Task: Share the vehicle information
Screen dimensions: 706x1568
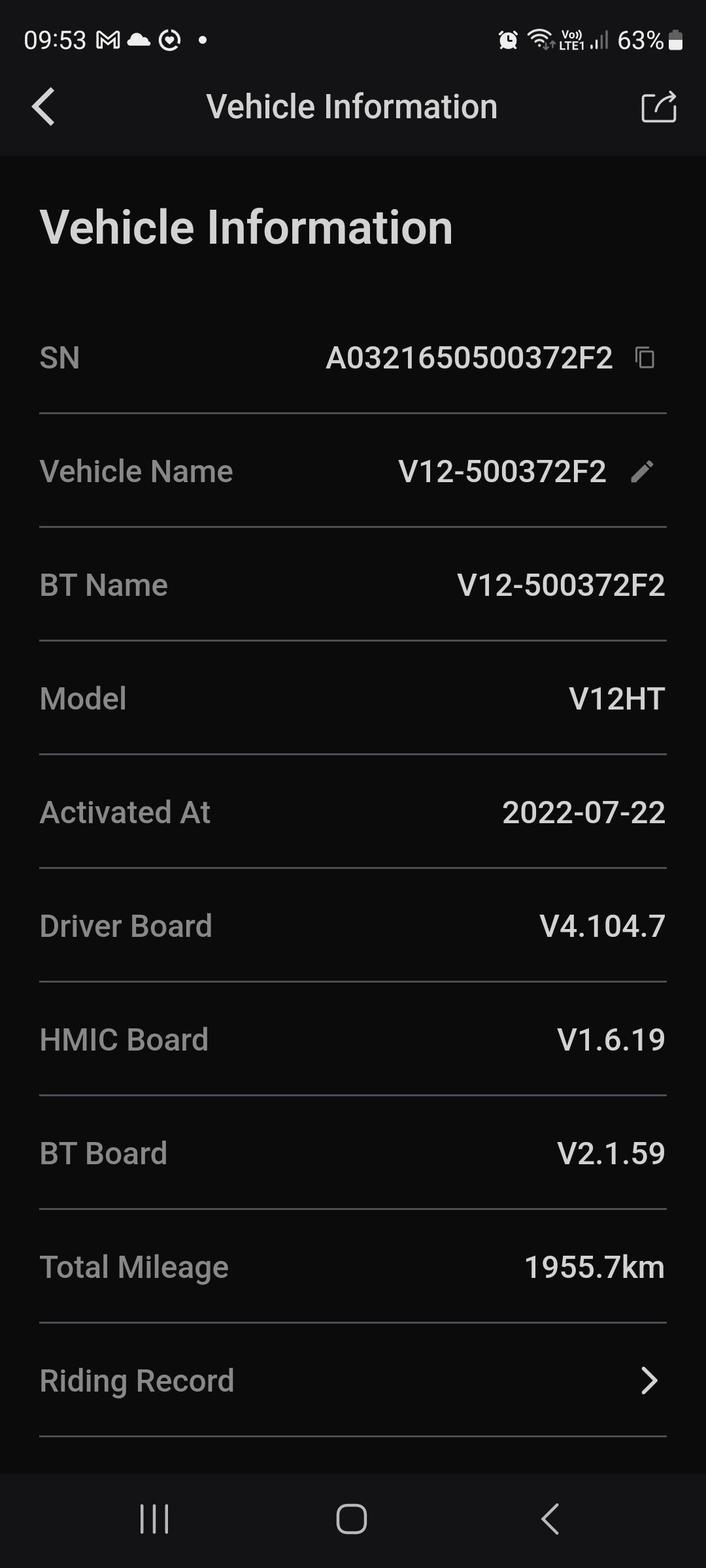Action: 658,106
